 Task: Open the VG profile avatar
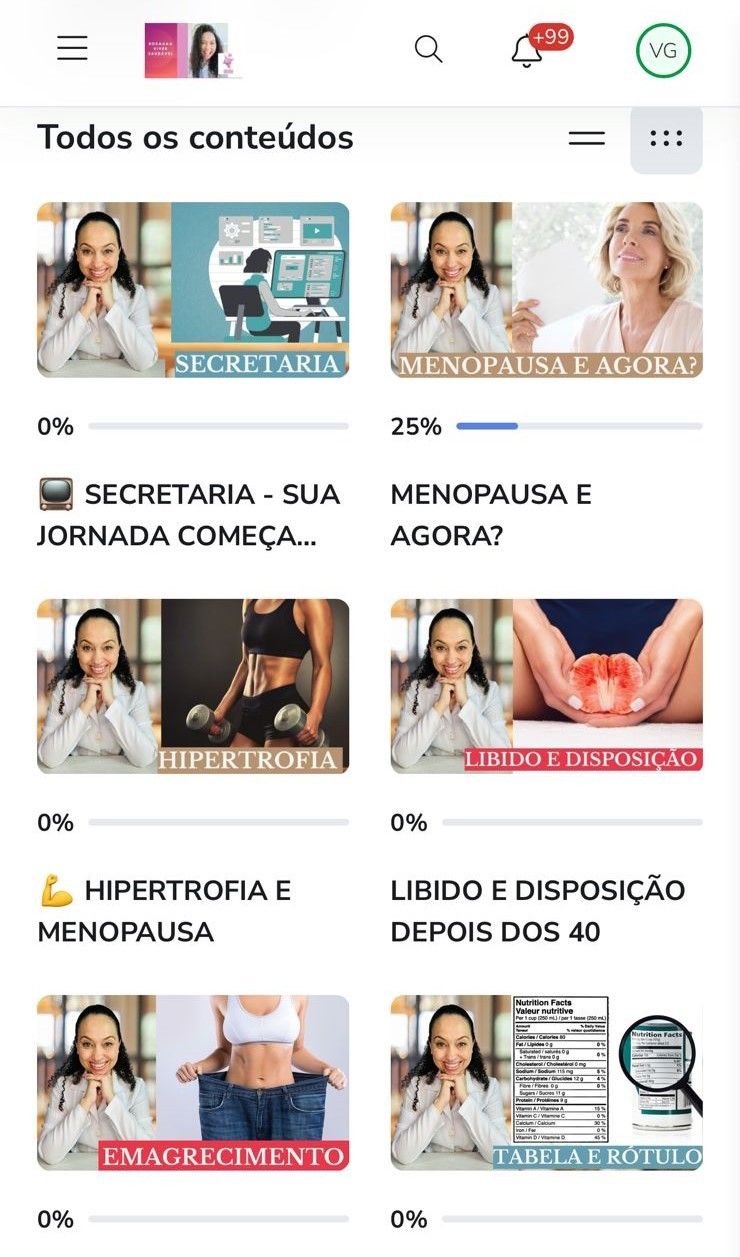pos(663,50)
